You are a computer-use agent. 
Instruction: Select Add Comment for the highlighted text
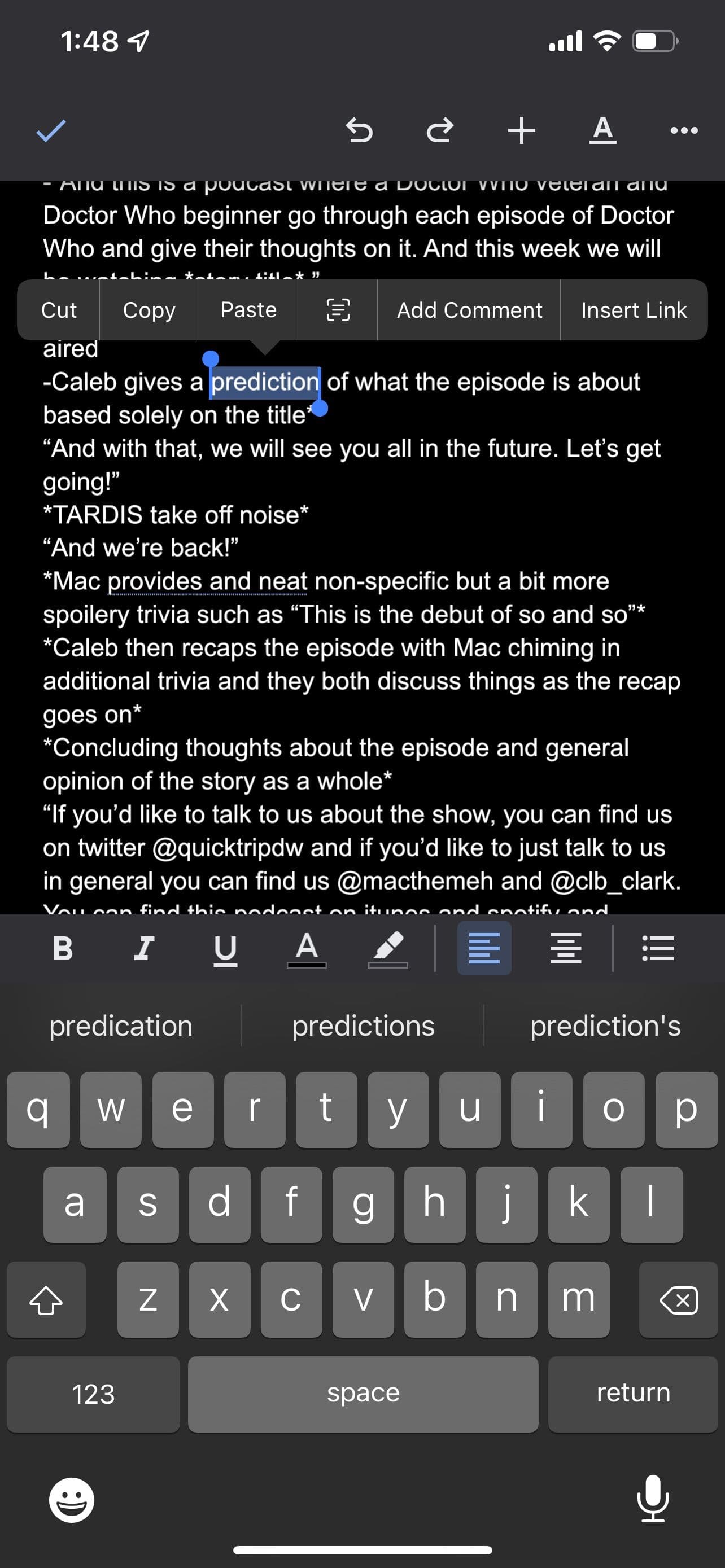pos(469,310)
